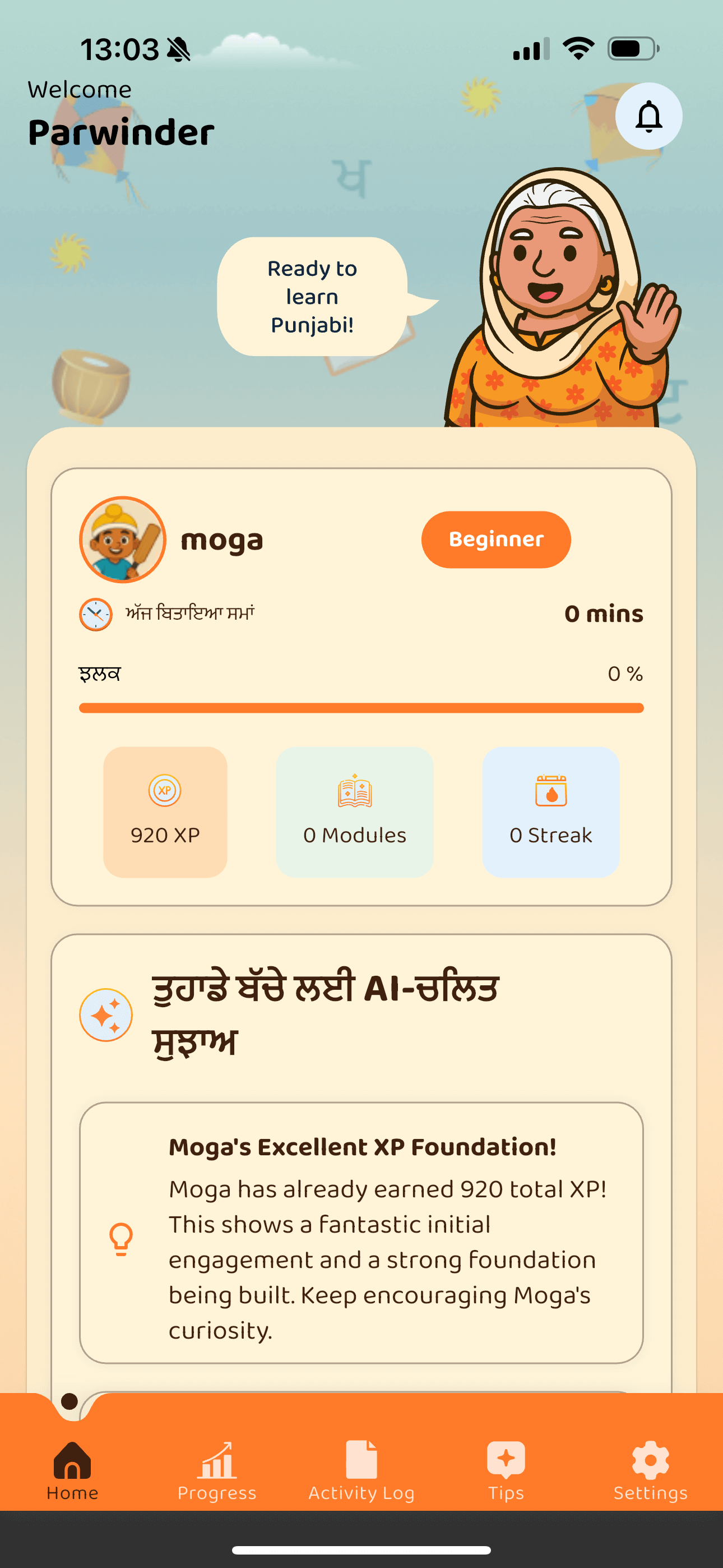Tap the Beginner level badge
The height and width of the screenshot is (1568, 723).
click(x=495, y=539)
